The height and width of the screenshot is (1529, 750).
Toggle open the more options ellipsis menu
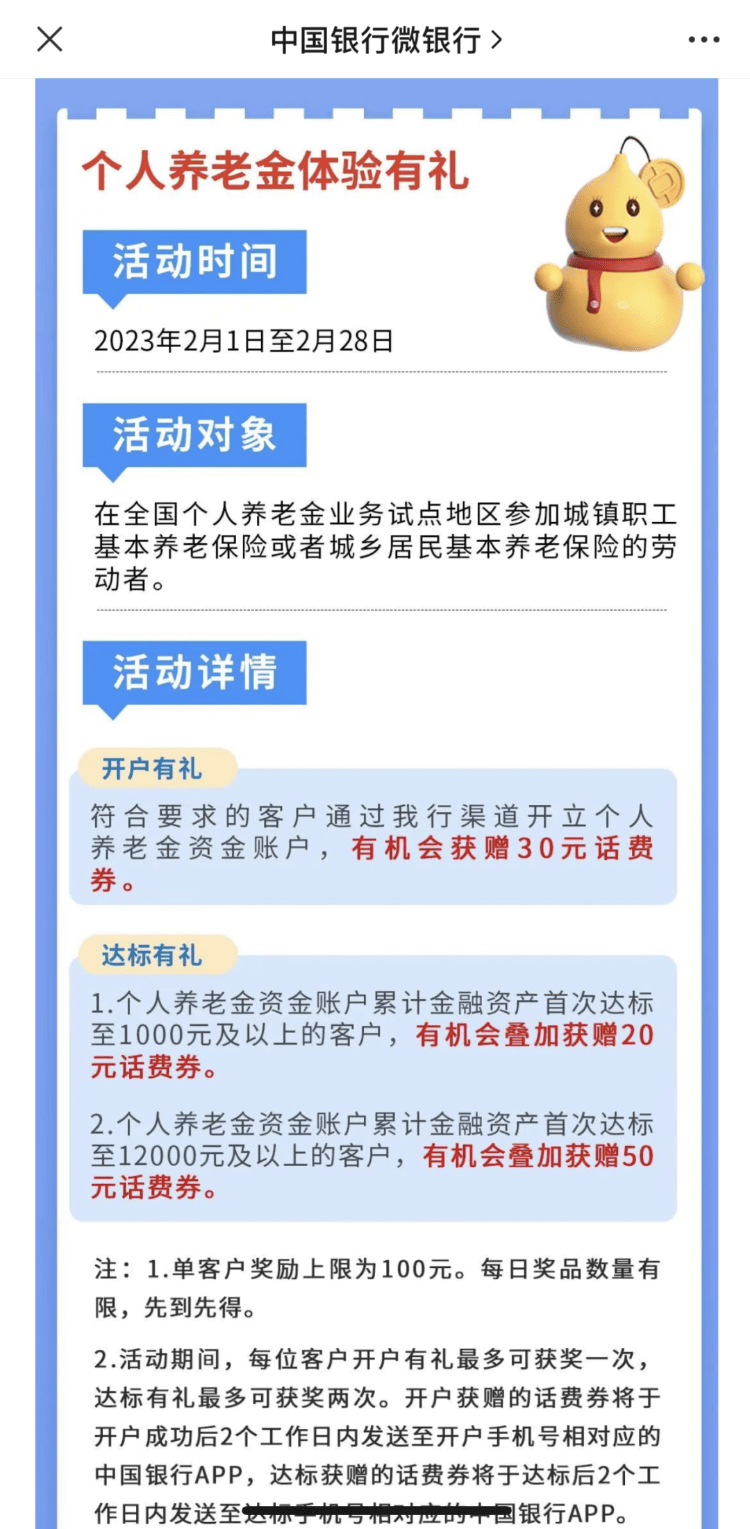tap(705, 39)
